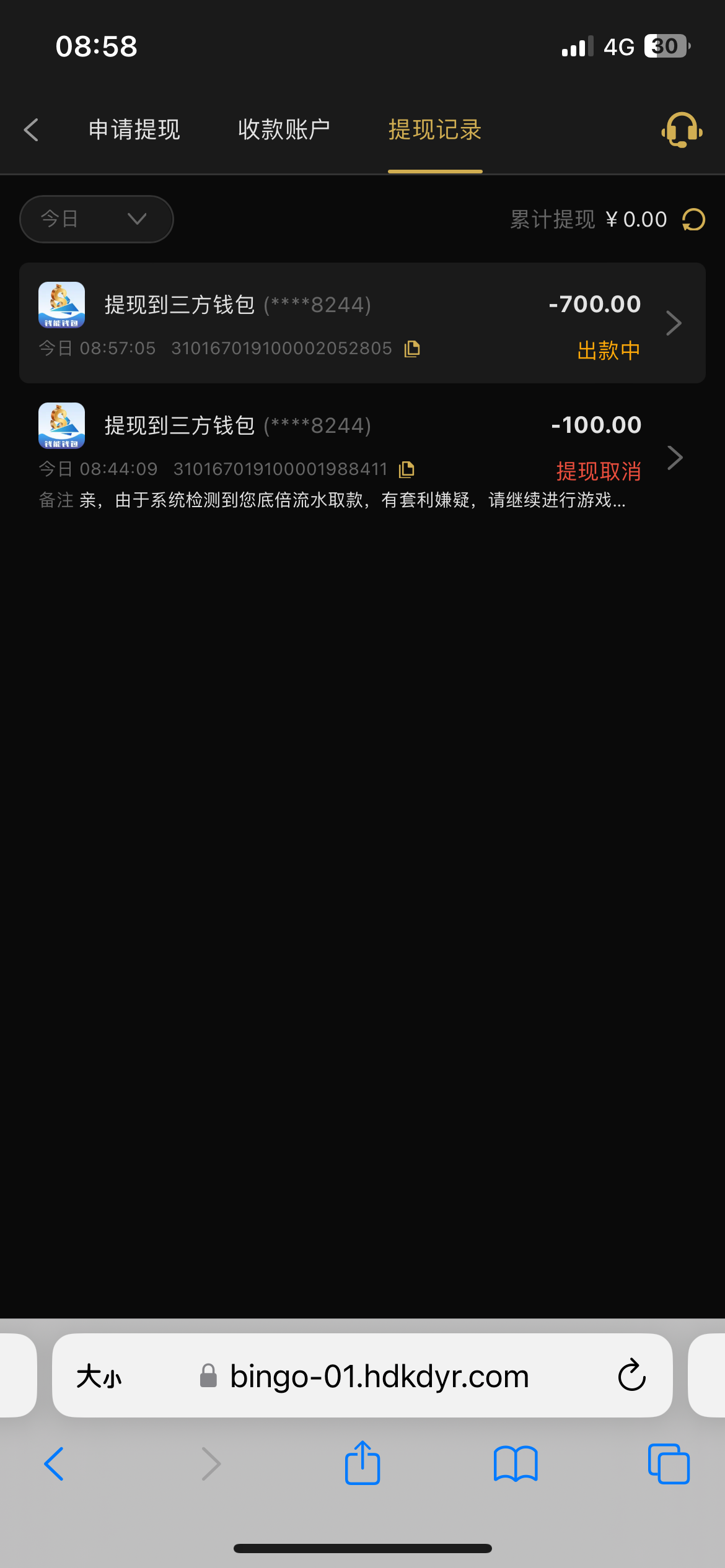Refresh the 累计提现 total
The width and height of the screenshot is (725, 1568).
click(x=693, y=220)
